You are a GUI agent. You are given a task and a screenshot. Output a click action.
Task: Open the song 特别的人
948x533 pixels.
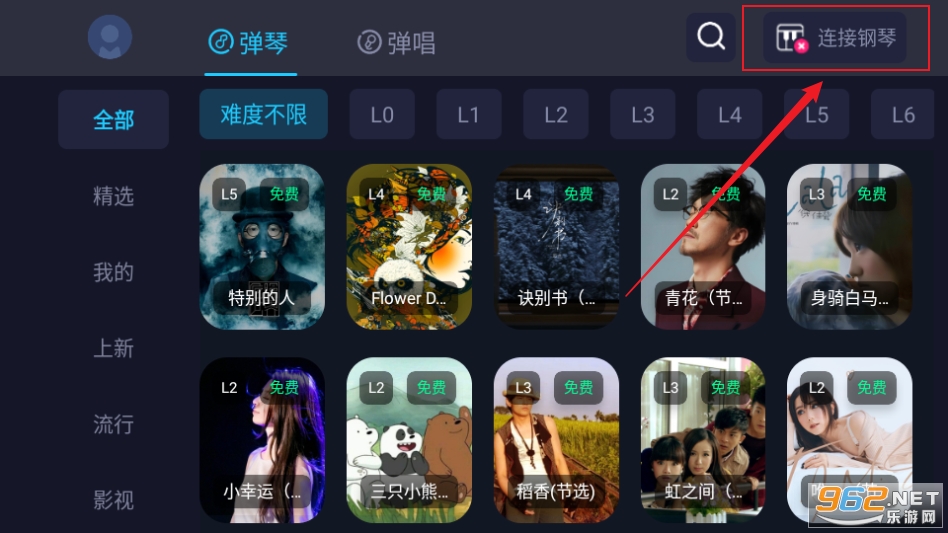click(262, 246)
